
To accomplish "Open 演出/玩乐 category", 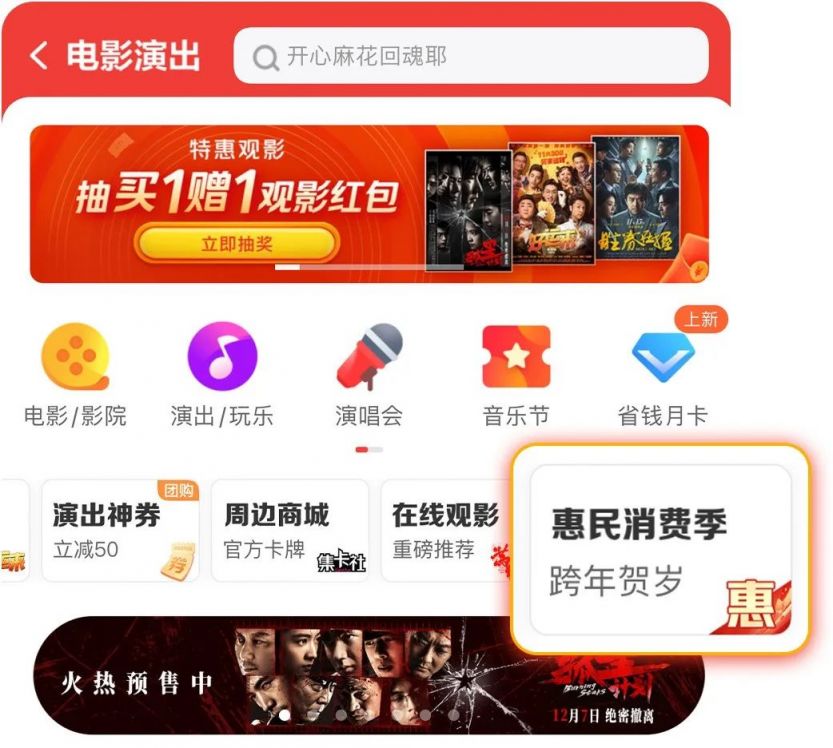I will tap(222, 375).
